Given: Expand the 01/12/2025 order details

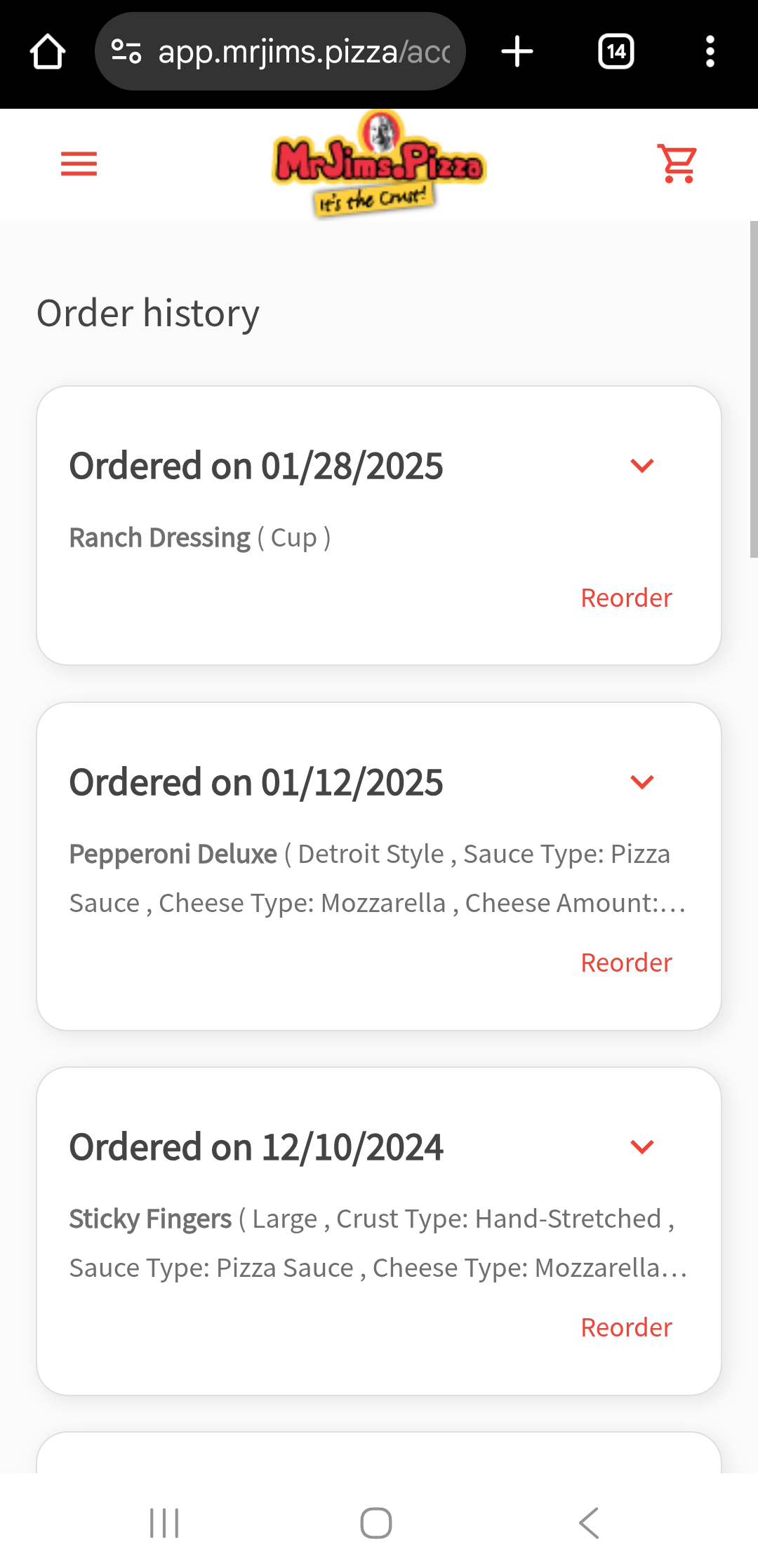Looking at the screenshot, I should click(x=642, y=782).
